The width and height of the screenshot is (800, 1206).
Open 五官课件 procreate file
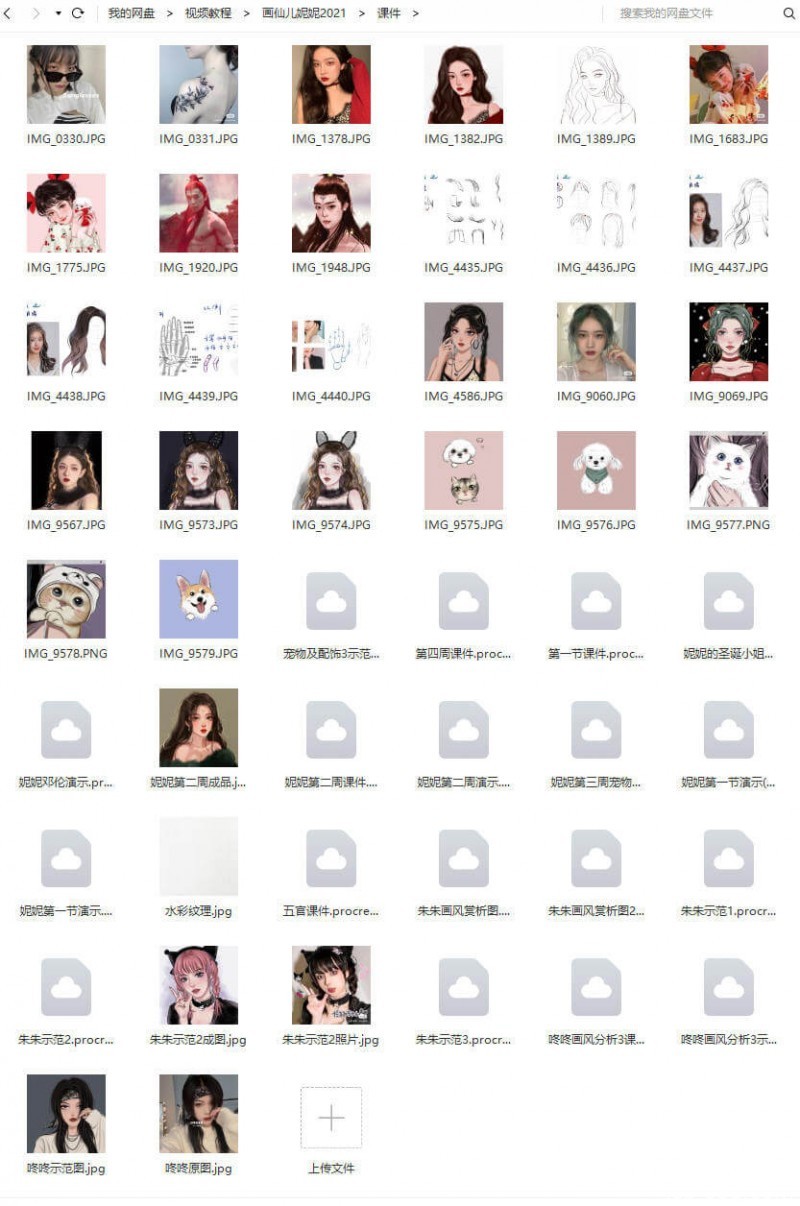click(331, 858)
